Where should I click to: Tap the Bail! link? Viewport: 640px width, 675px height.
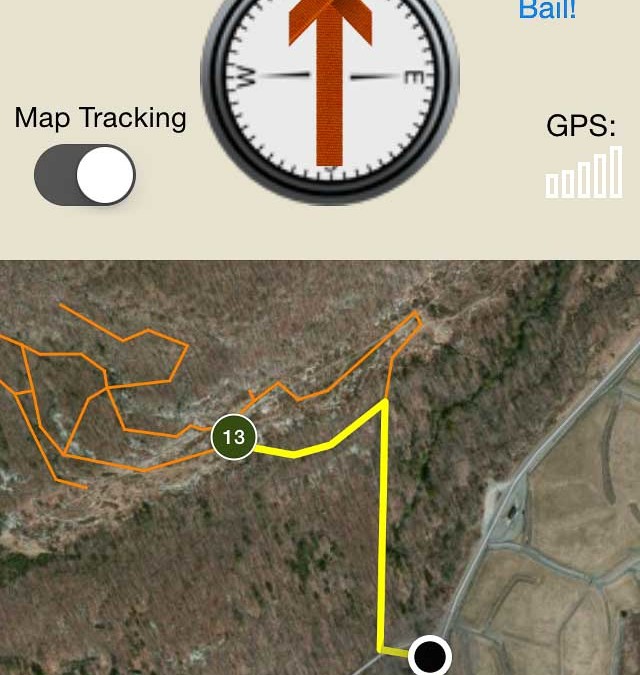point(547,11)
